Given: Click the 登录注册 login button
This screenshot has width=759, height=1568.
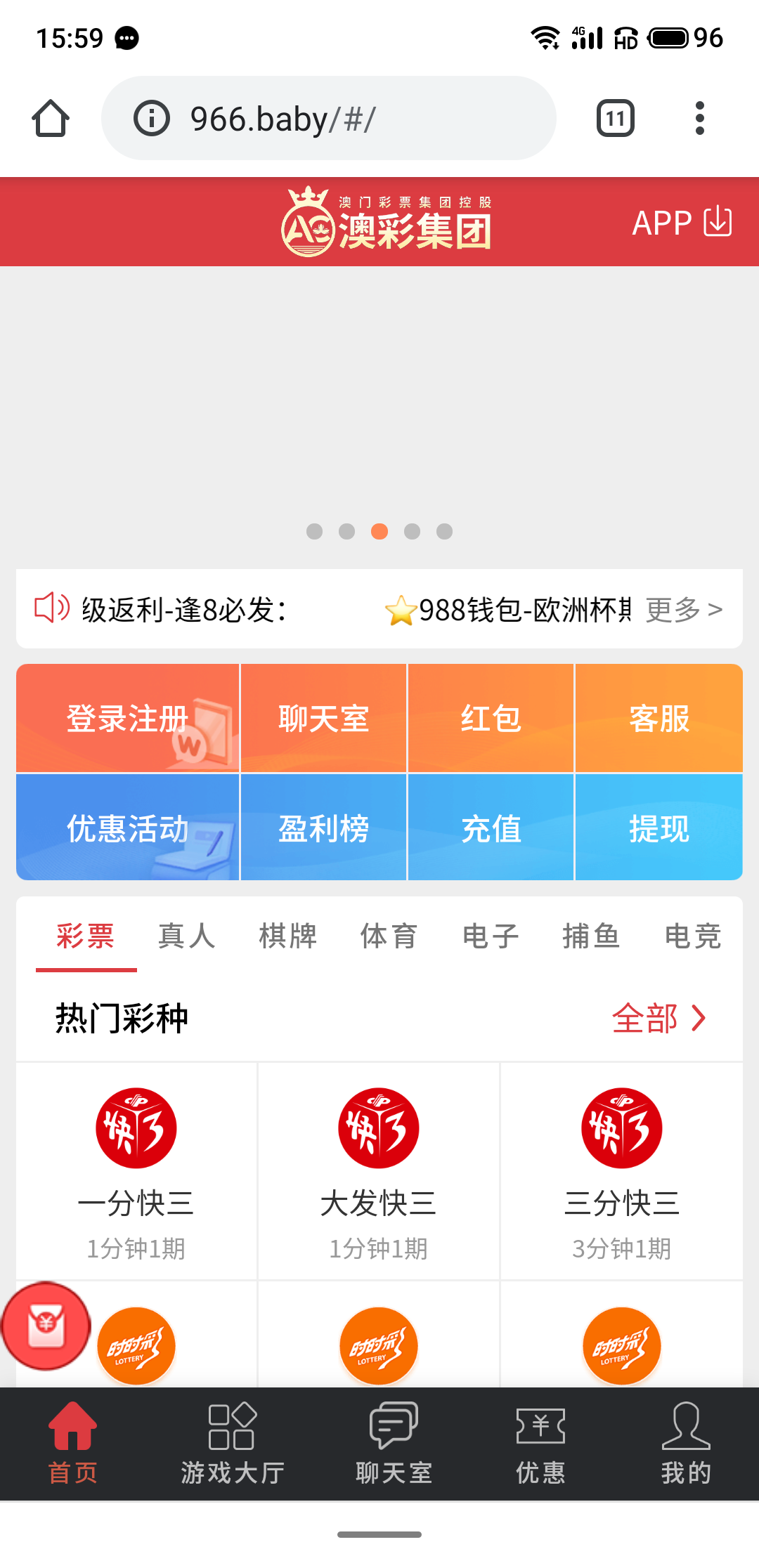Looking at the screenshot, I should (126, 717).
